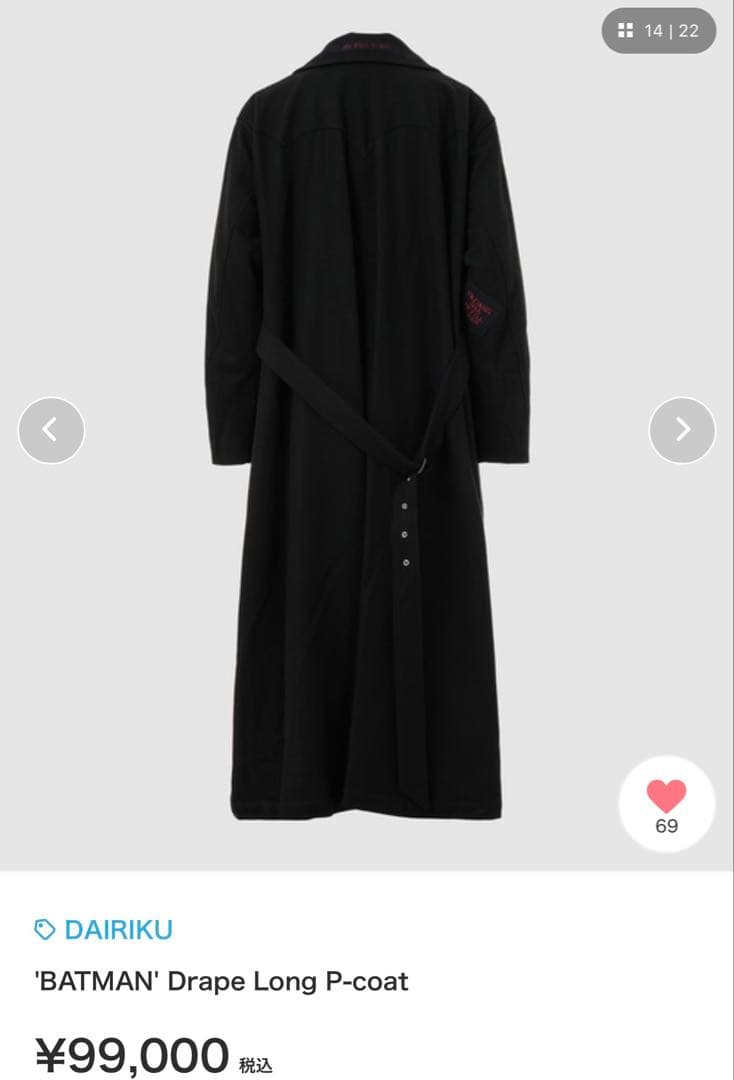Click the left chevron for the previous photo
The width and height of the screenshot is (734, 1080).
point(51,429)
